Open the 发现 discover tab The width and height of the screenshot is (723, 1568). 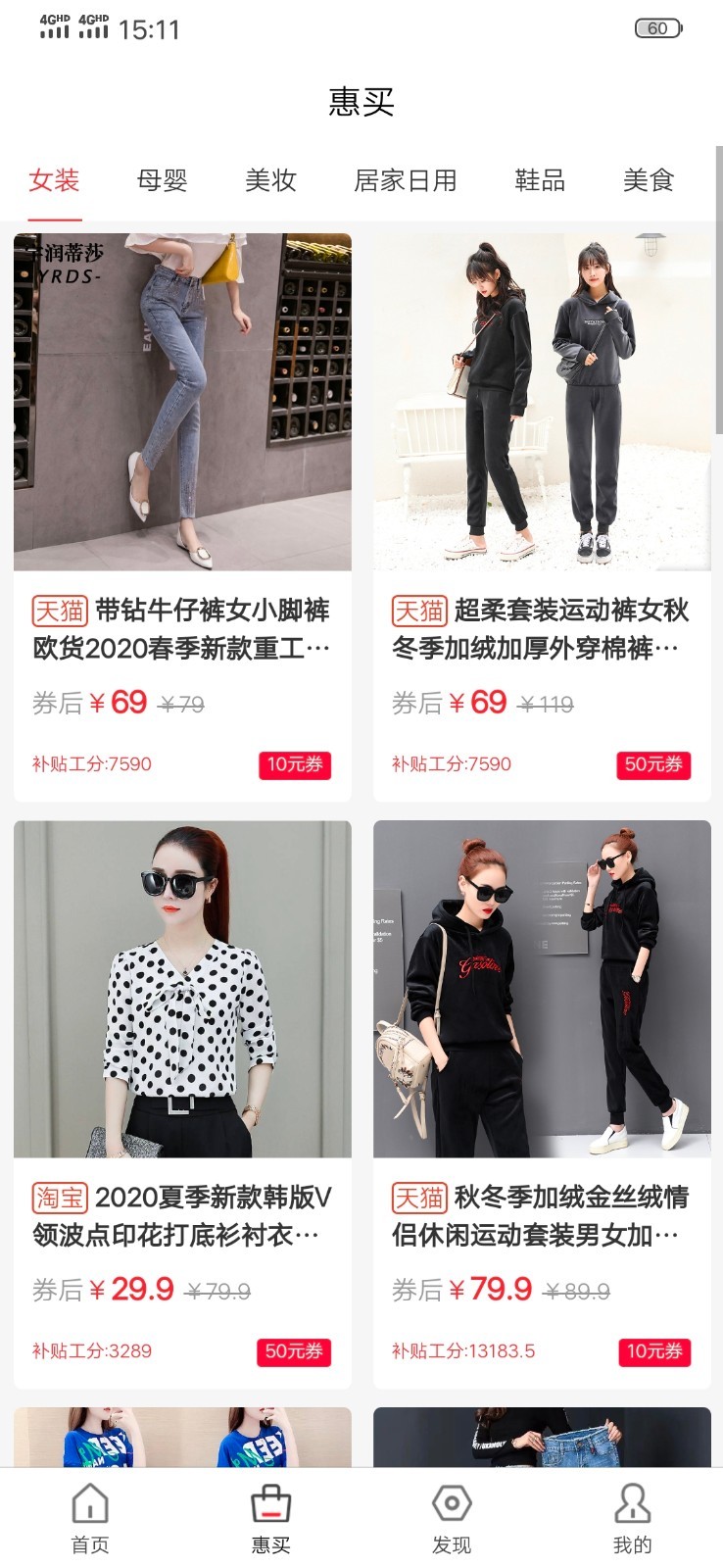click(452, 1517)
